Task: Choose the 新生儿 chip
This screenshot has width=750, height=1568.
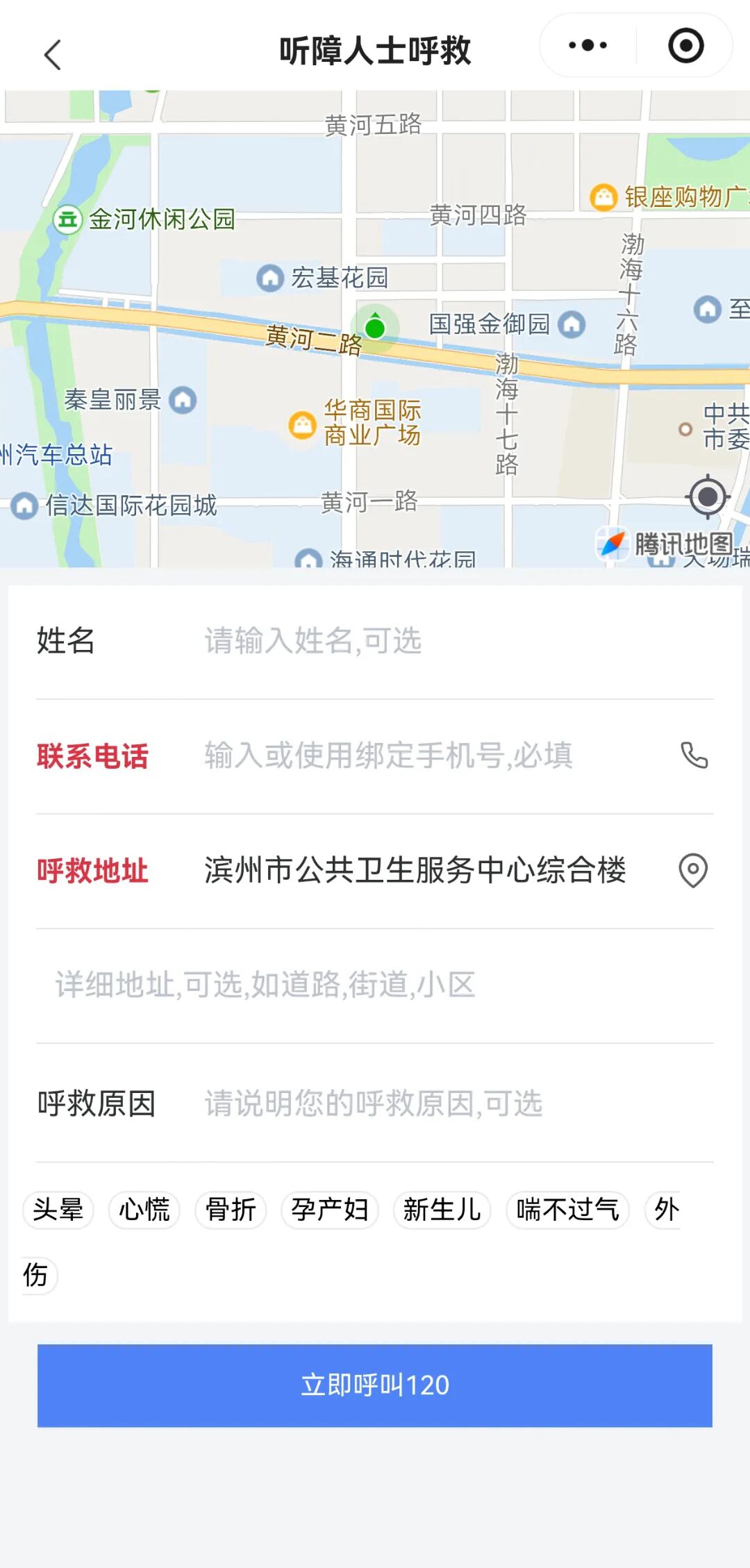Action: point(442,1210)
